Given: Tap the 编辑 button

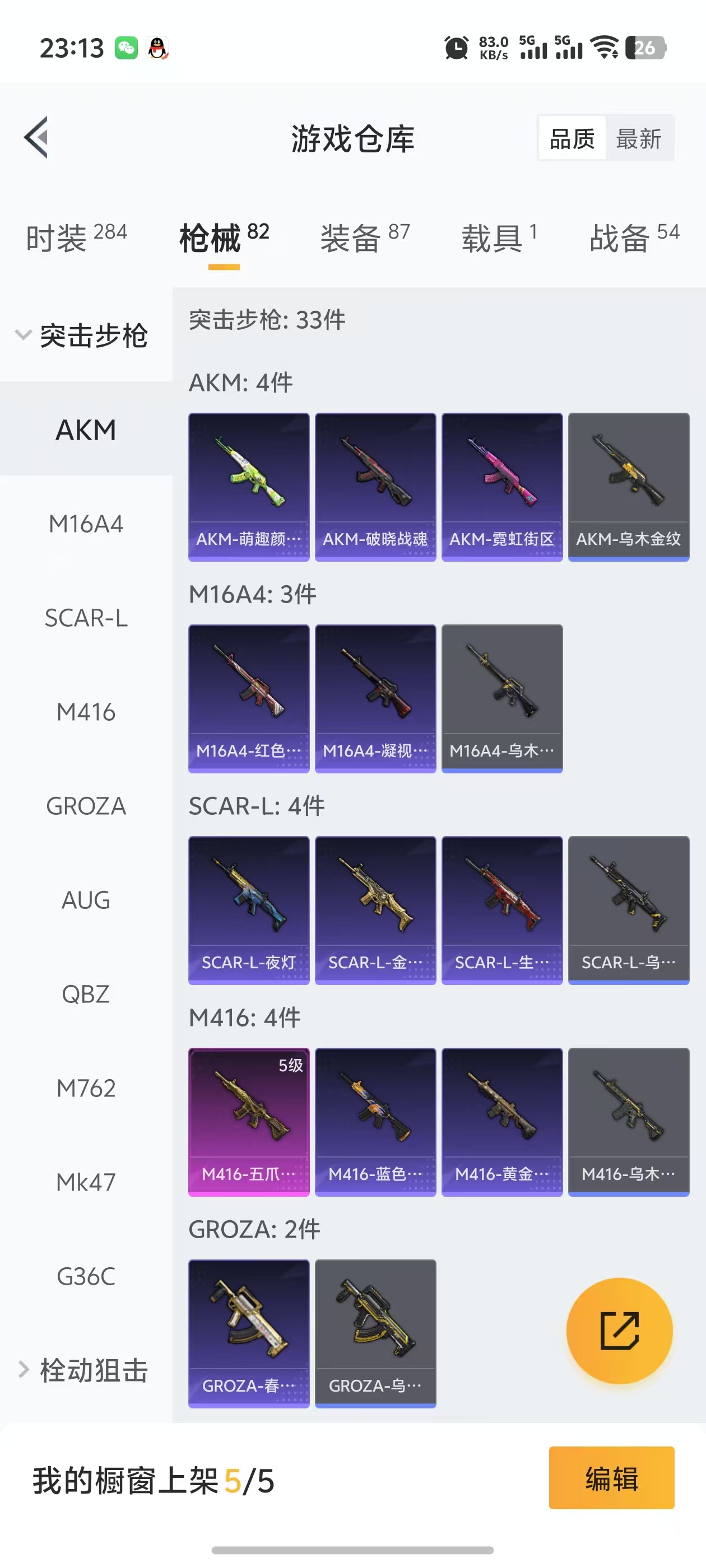Looking at the screenshot, I should pyautogui.click(x=611, y=1478).
